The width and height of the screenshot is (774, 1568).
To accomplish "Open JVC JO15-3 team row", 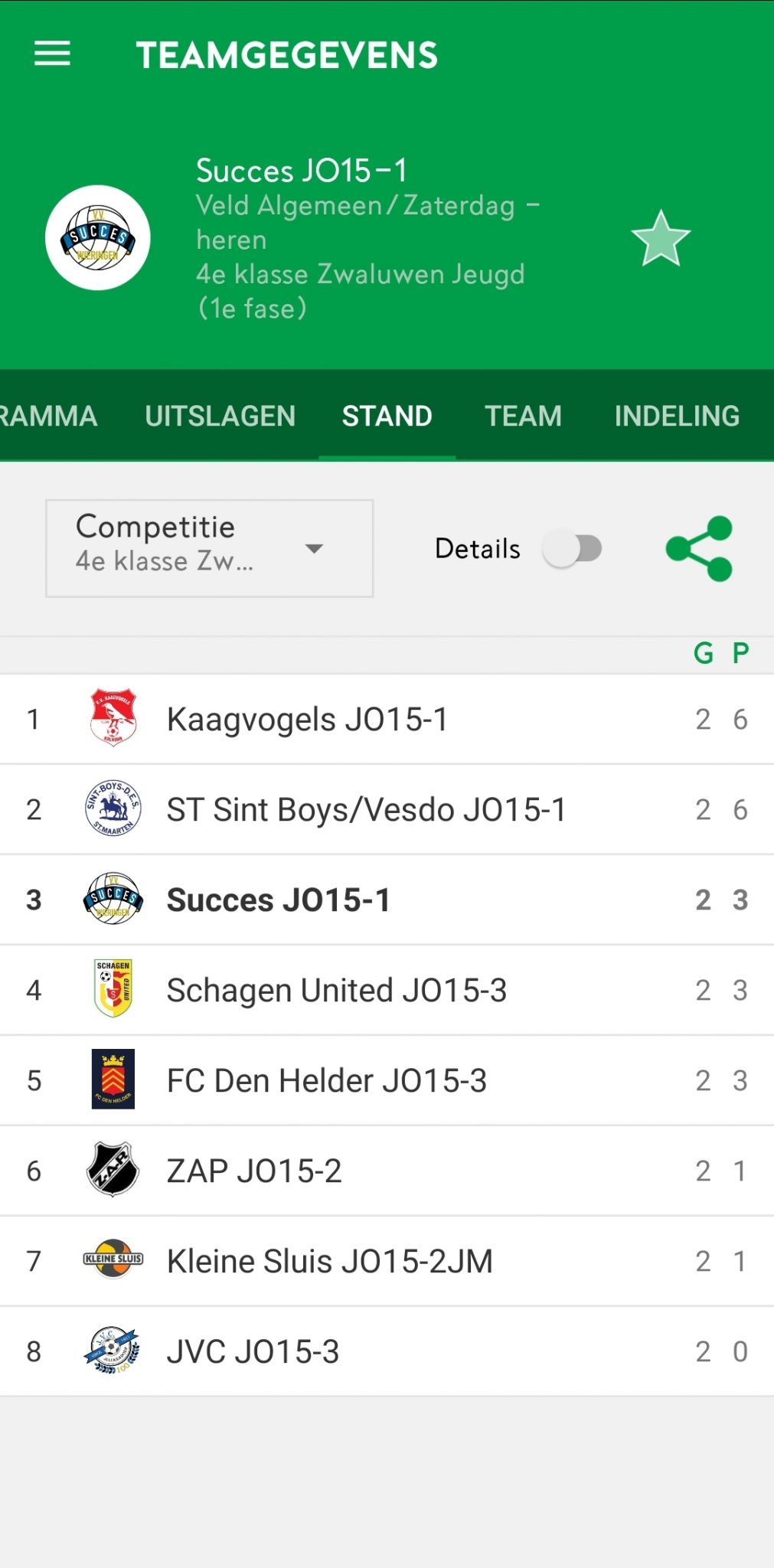I will pyautogui.click(x=387, y=1351).
